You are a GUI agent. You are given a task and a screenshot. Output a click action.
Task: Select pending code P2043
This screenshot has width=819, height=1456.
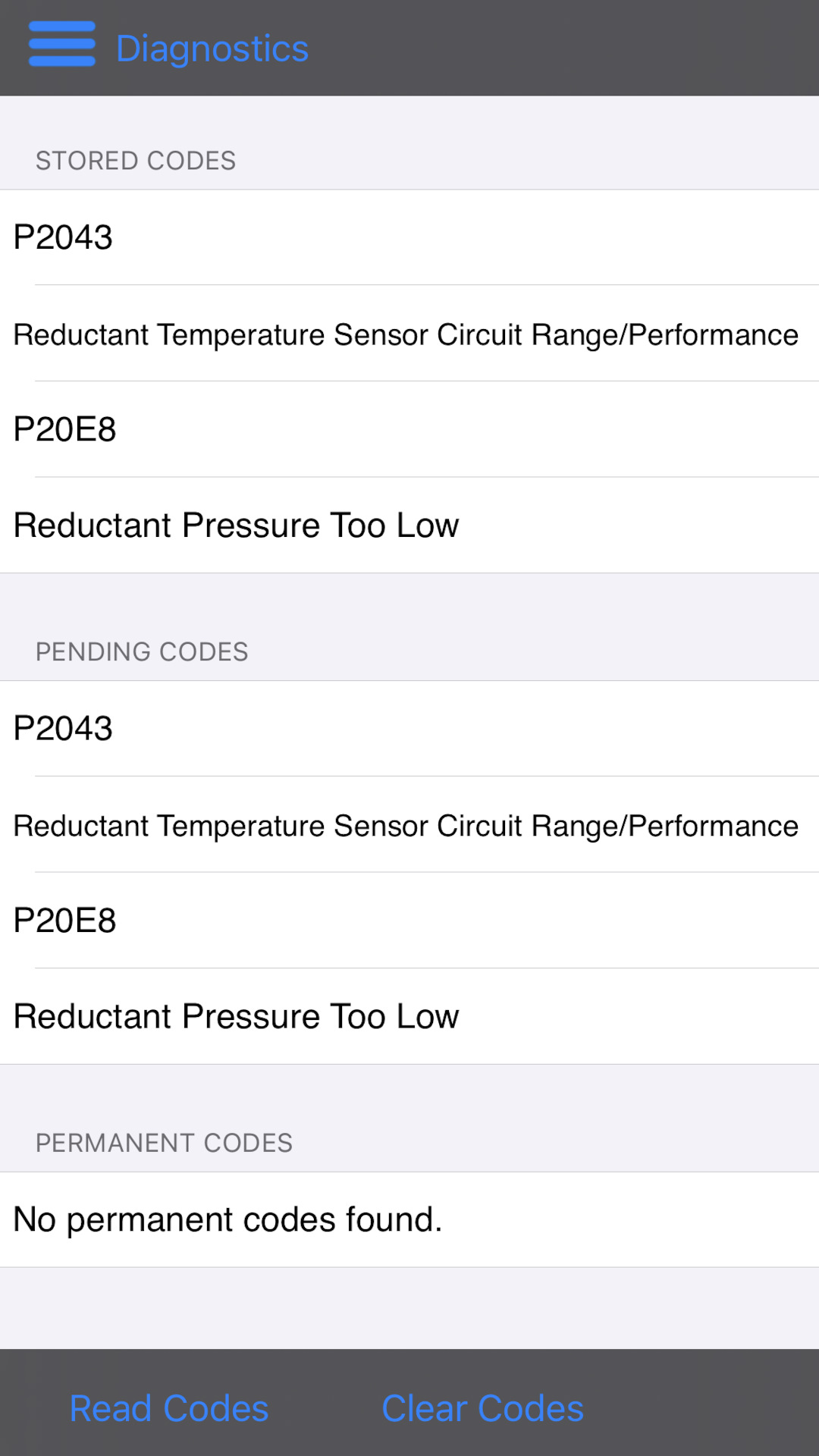63,728
